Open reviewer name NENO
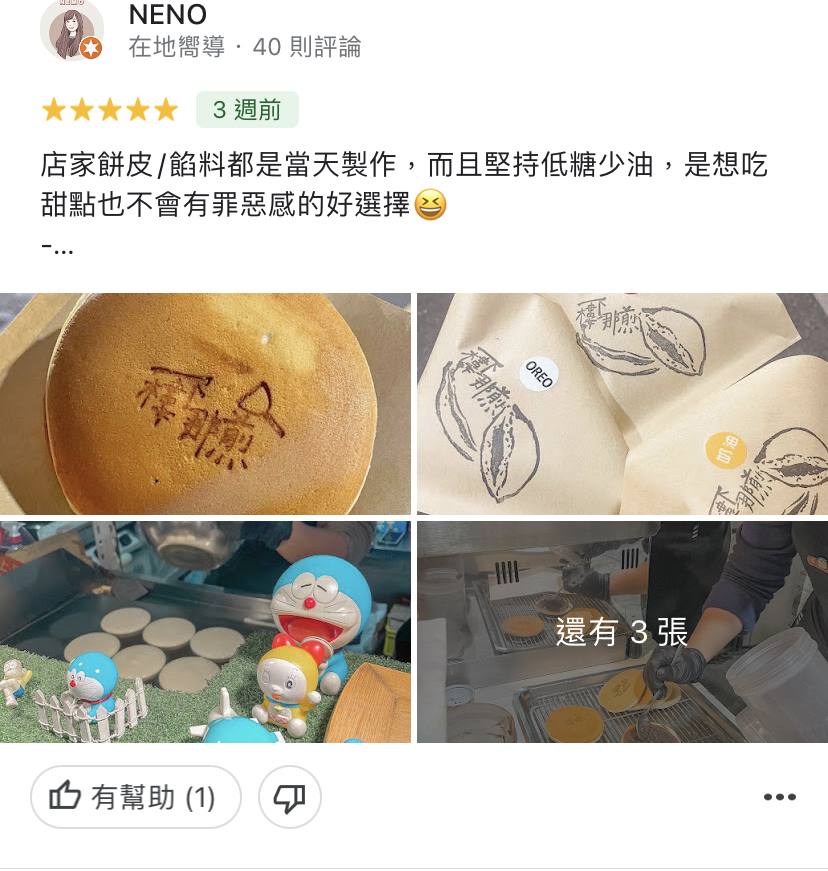Viewport: 828px width, 871px height. (168, 14)
